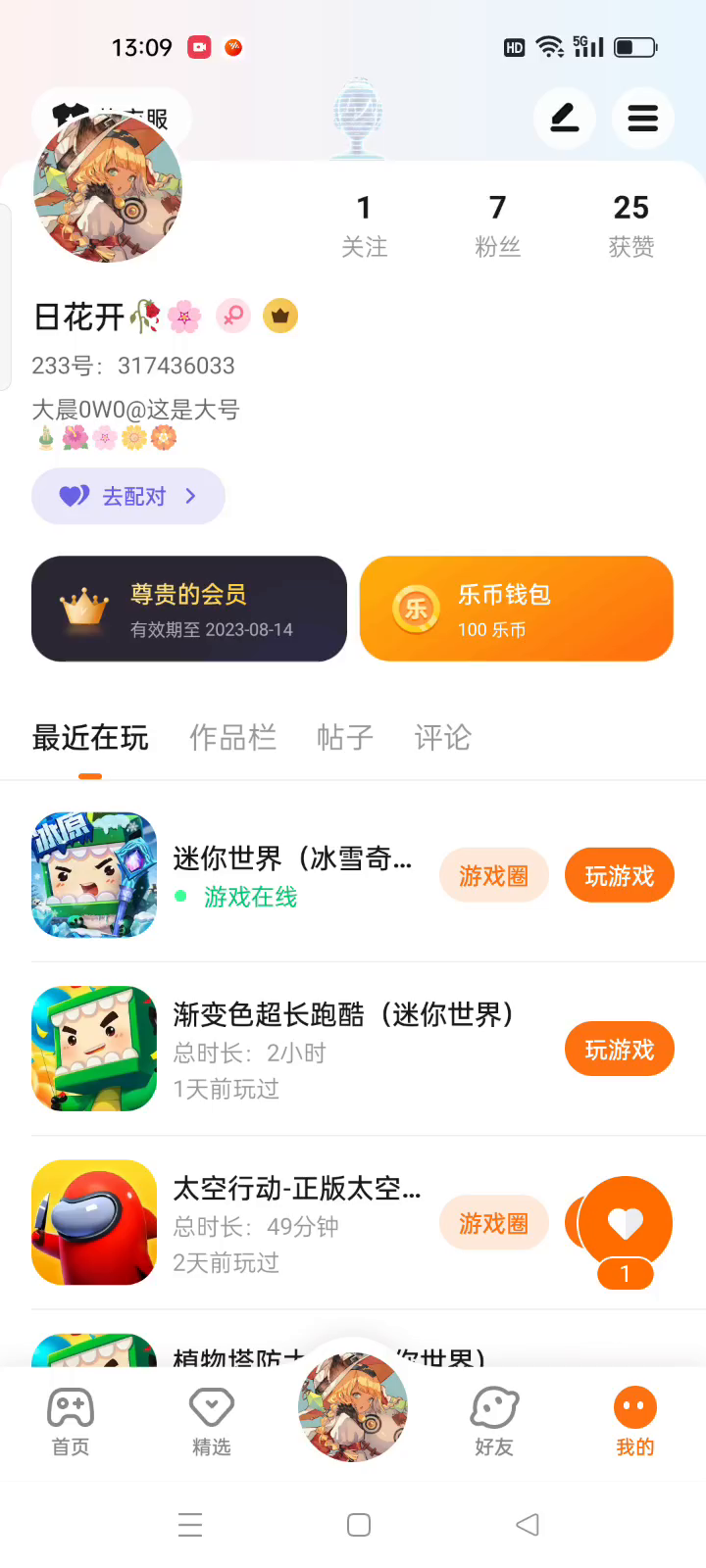Open the 去配对 matching button
This screenshot has width=706, height=1568.
click(x=128, y=497)
